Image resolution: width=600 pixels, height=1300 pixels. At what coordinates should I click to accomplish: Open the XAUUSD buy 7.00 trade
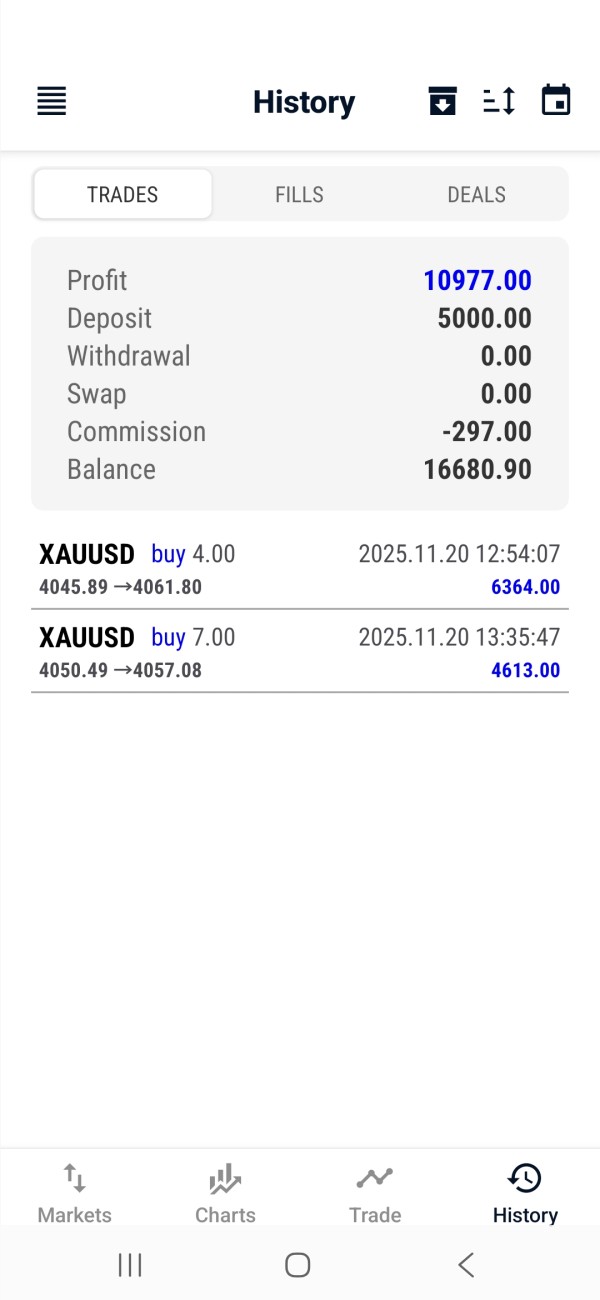300,653
